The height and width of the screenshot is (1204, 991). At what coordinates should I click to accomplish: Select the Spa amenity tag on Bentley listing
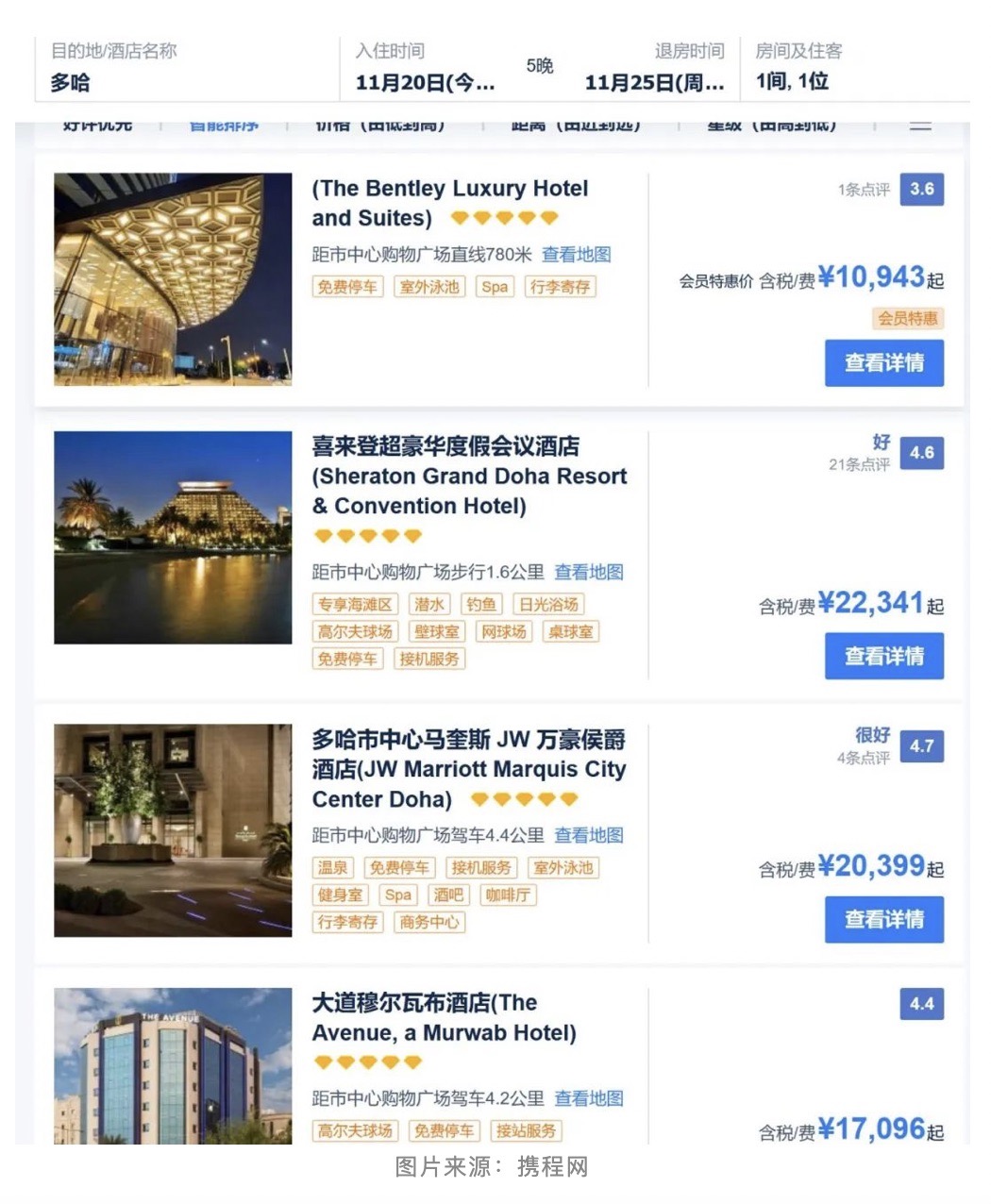(x=495, y=287)
